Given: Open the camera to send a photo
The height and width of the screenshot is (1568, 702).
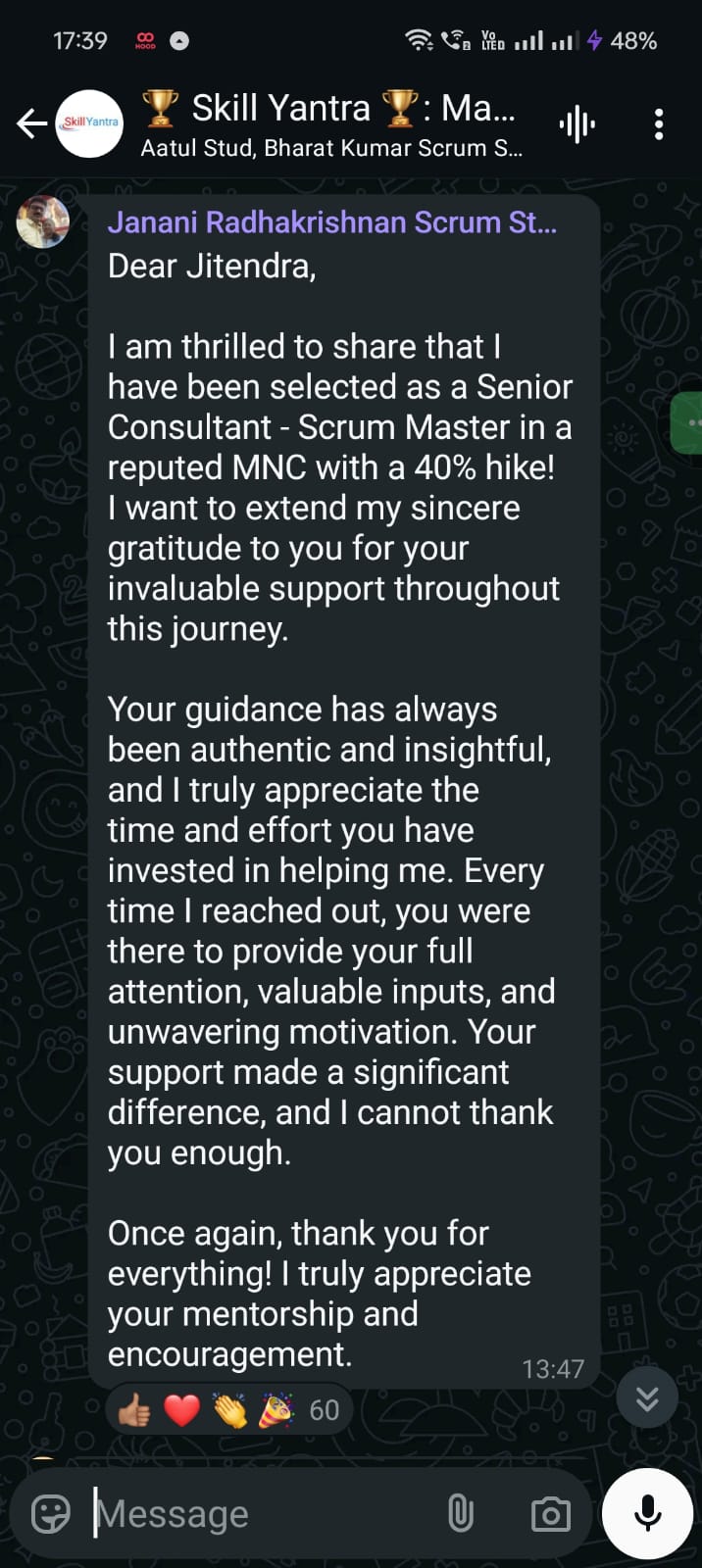Looking at the screenshot, I should 550,1514.
